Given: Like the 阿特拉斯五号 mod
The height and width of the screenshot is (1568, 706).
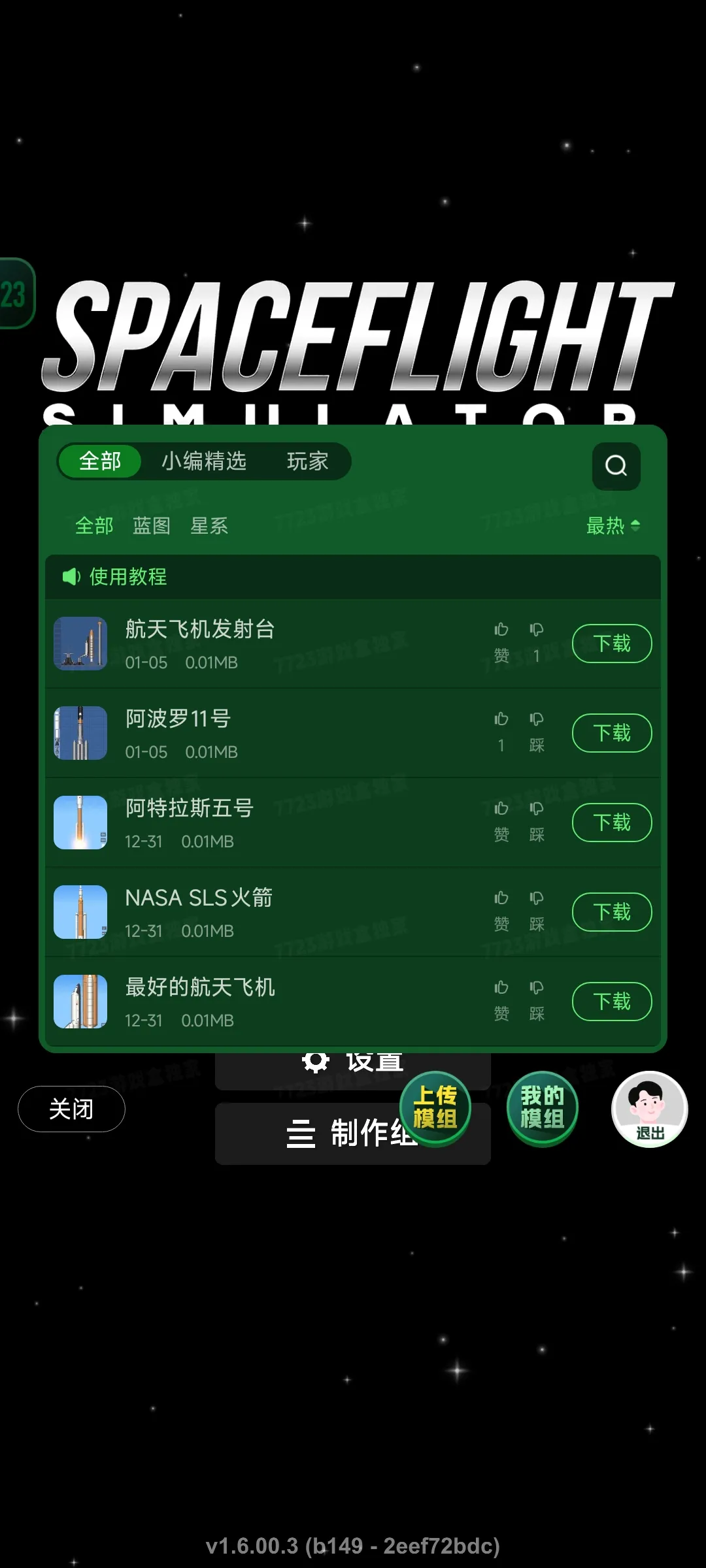Looking at the screenshot, I should point(501,809).
